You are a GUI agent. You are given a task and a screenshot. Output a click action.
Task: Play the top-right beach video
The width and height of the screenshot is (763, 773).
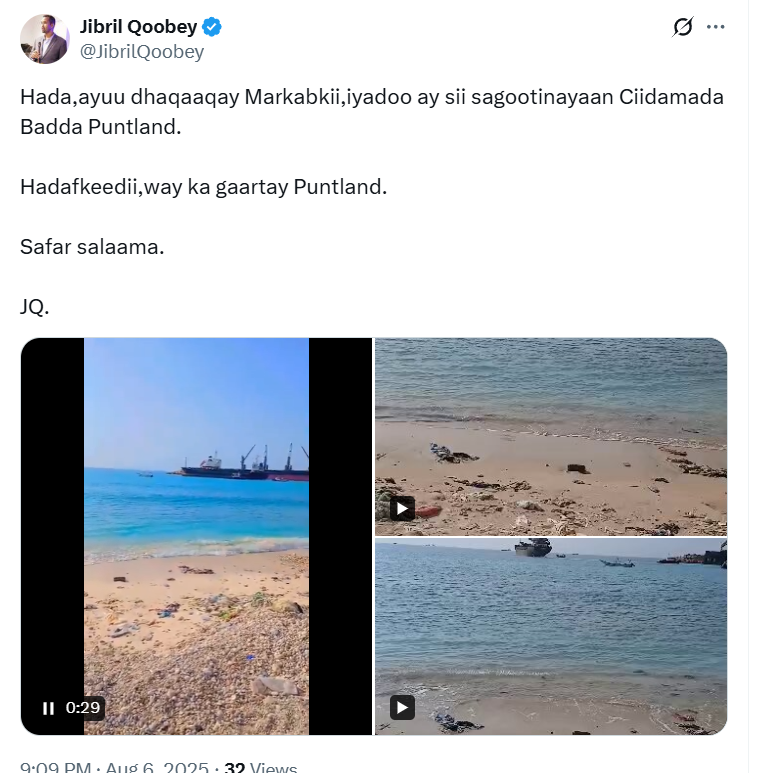coord(402,508)
